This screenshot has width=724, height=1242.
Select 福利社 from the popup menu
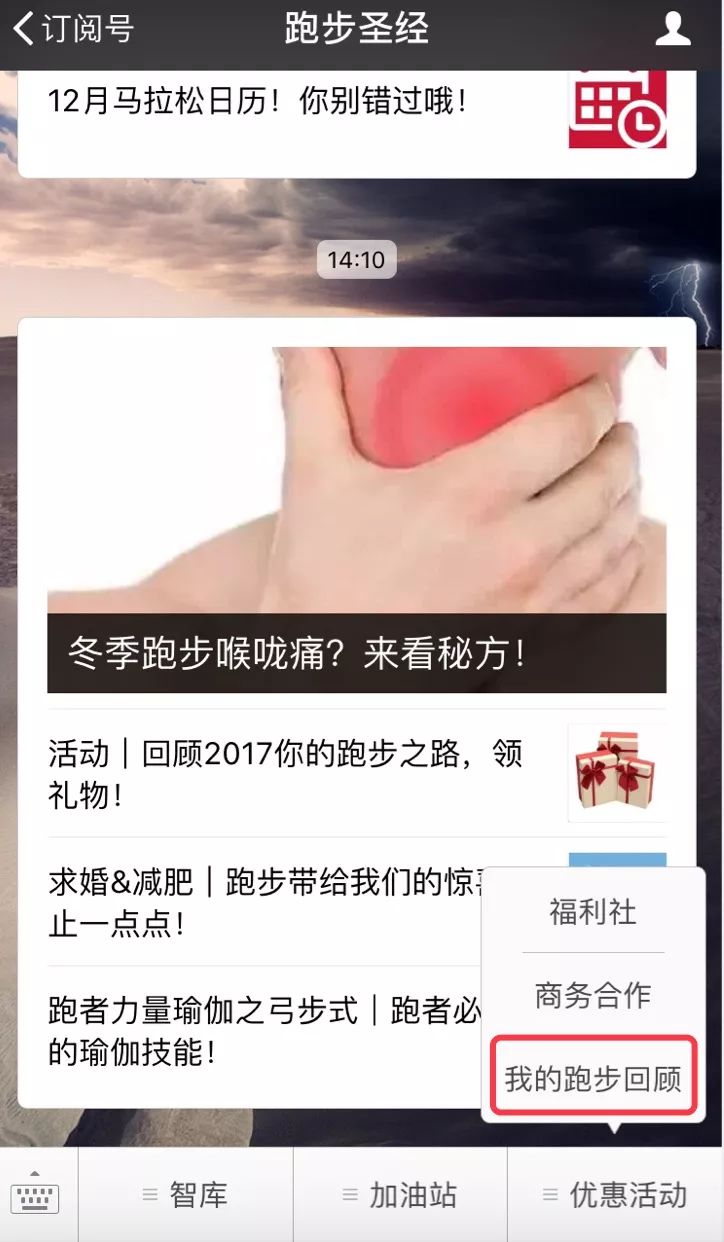click(x=591, y=911)
